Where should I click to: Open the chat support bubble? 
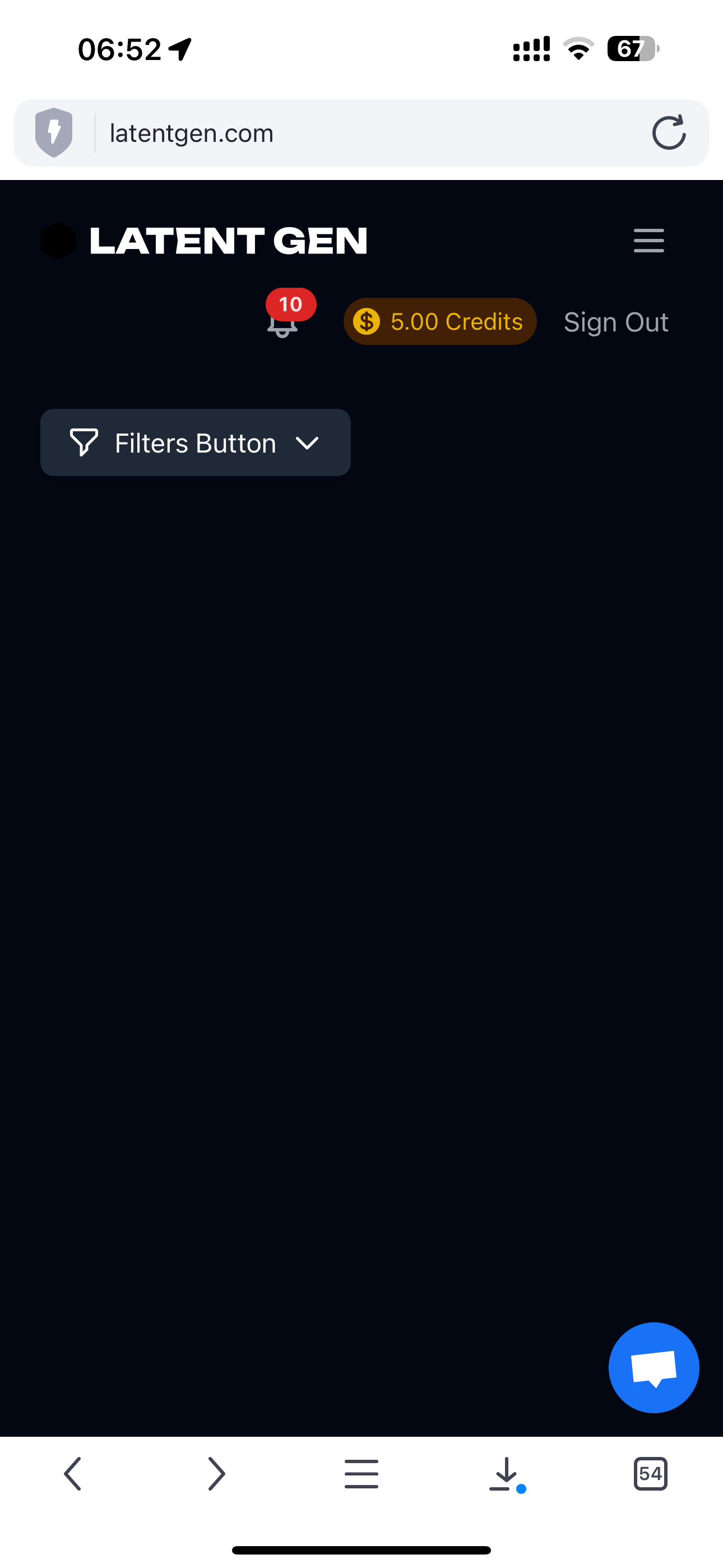pyautogui.click(x=654, y=1367)
